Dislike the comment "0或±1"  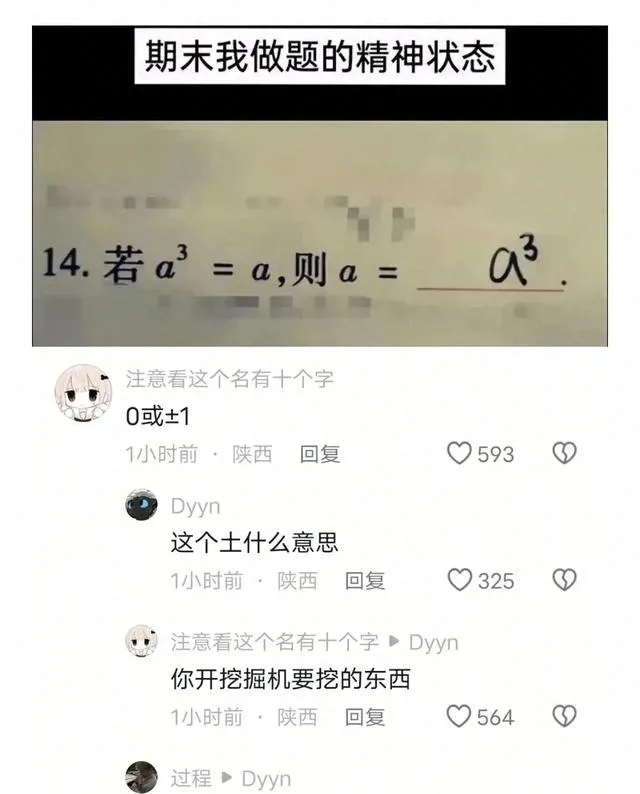coord(565,454)
